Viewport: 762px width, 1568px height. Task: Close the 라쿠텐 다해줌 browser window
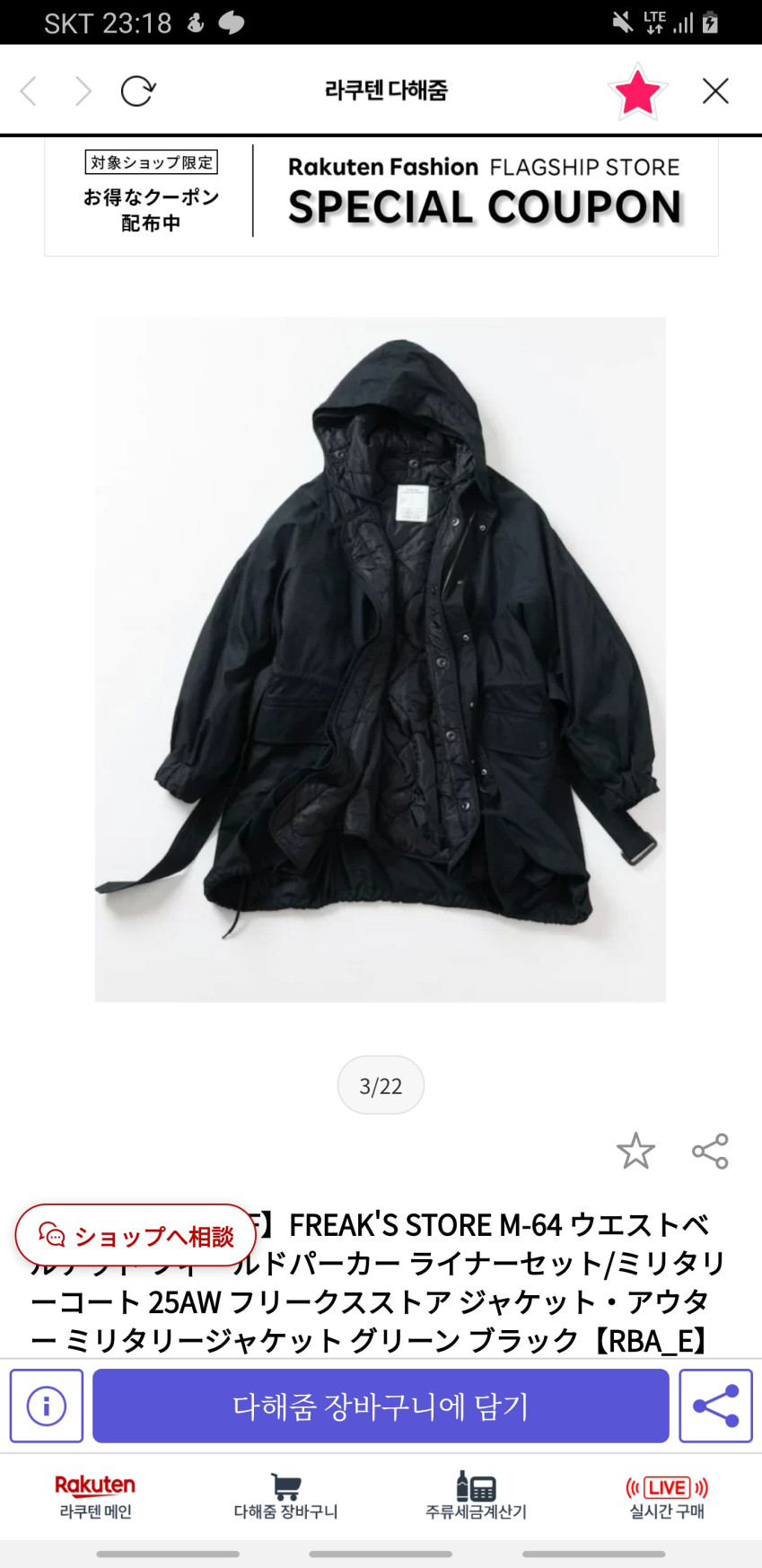[x=715, y=91]
